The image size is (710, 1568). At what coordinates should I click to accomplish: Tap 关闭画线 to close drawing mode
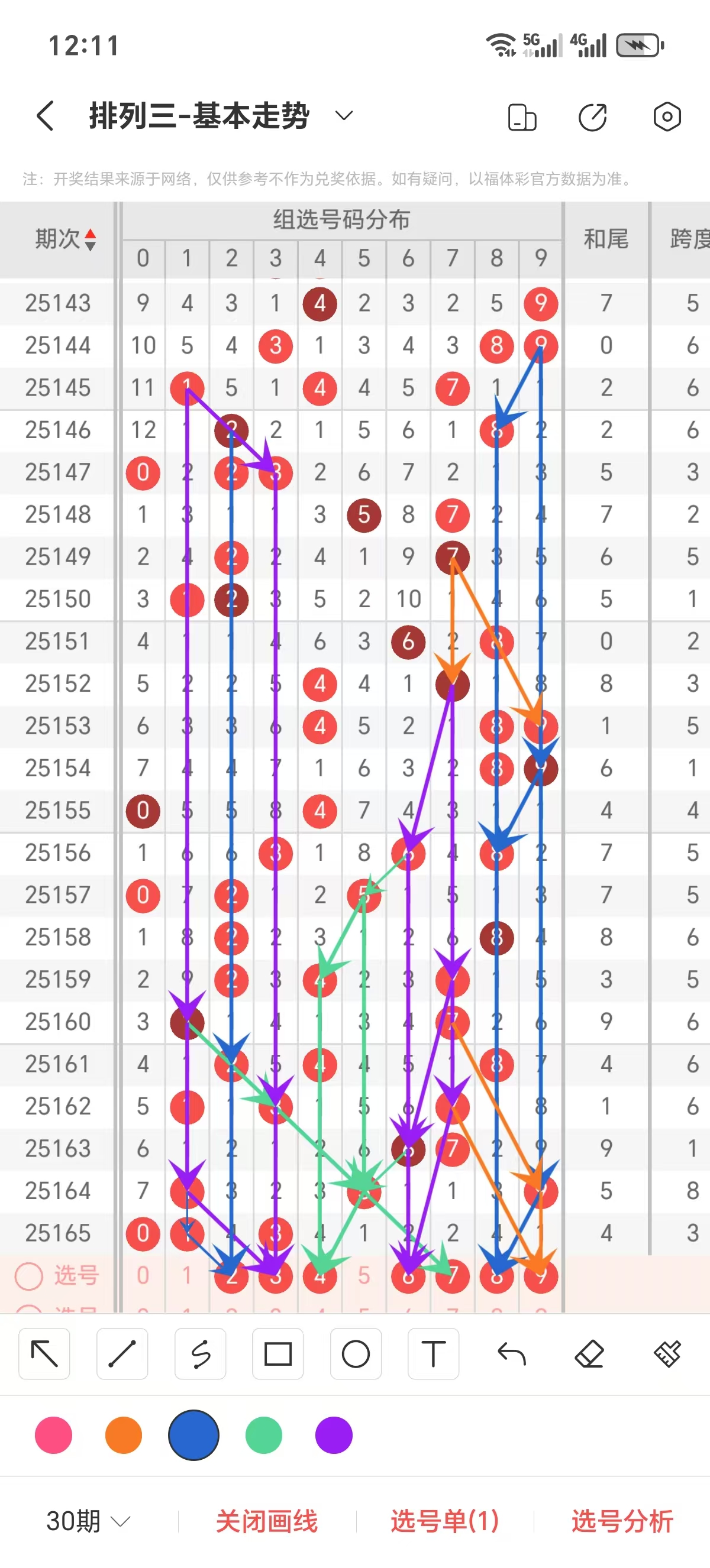click(267, 1521)
